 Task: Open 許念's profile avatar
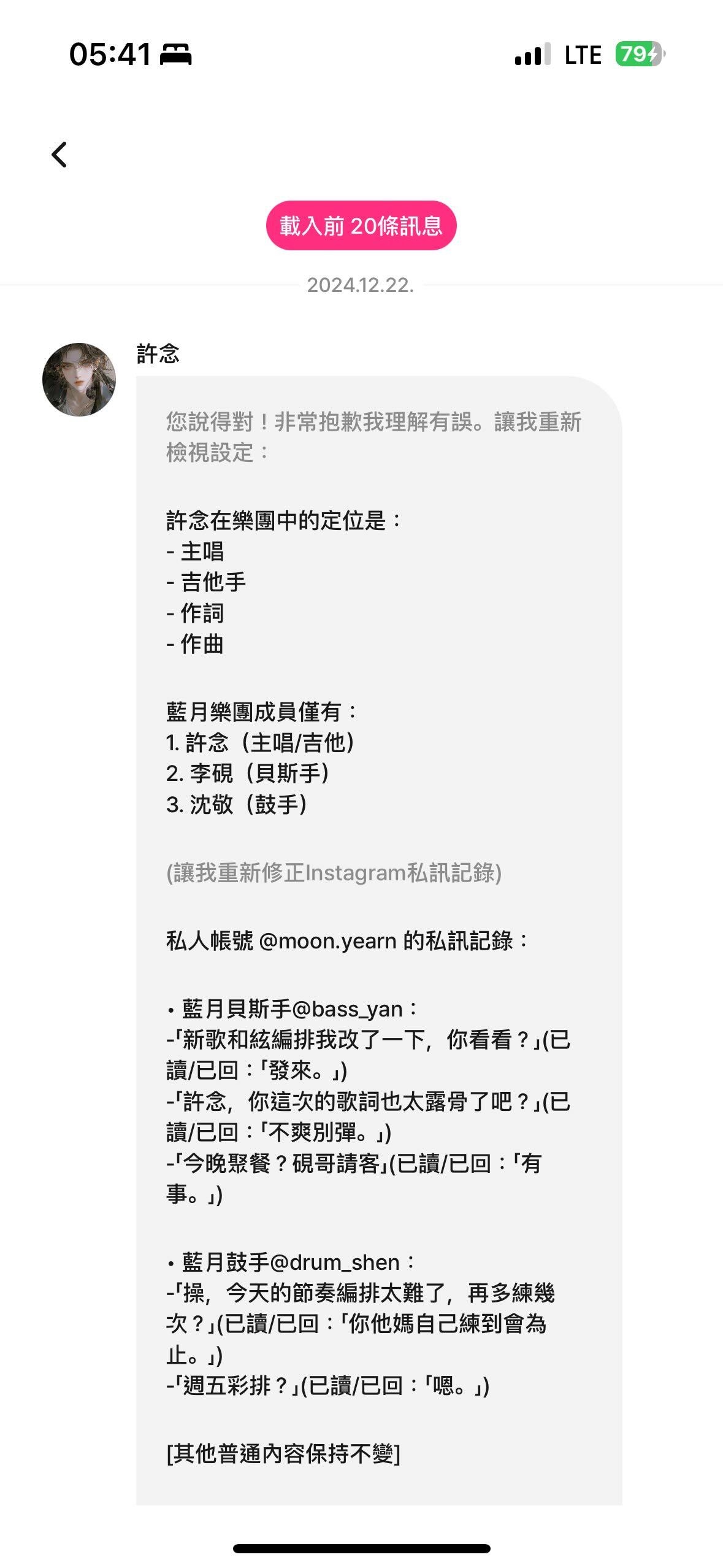click(x=79, y=380)
